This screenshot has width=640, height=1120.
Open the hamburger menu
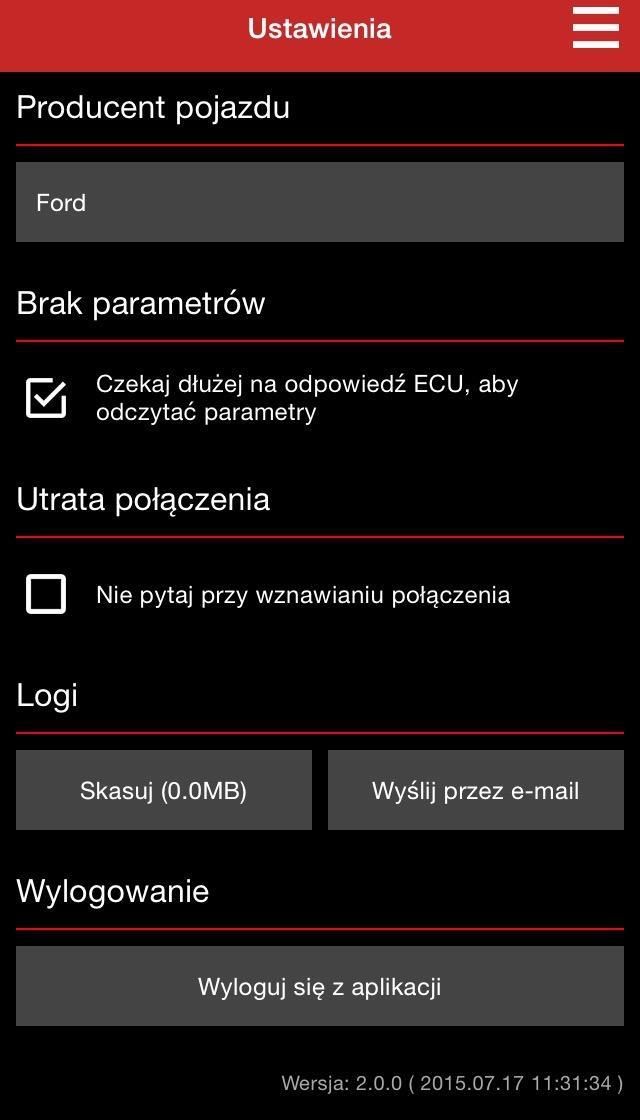point(596,27)
